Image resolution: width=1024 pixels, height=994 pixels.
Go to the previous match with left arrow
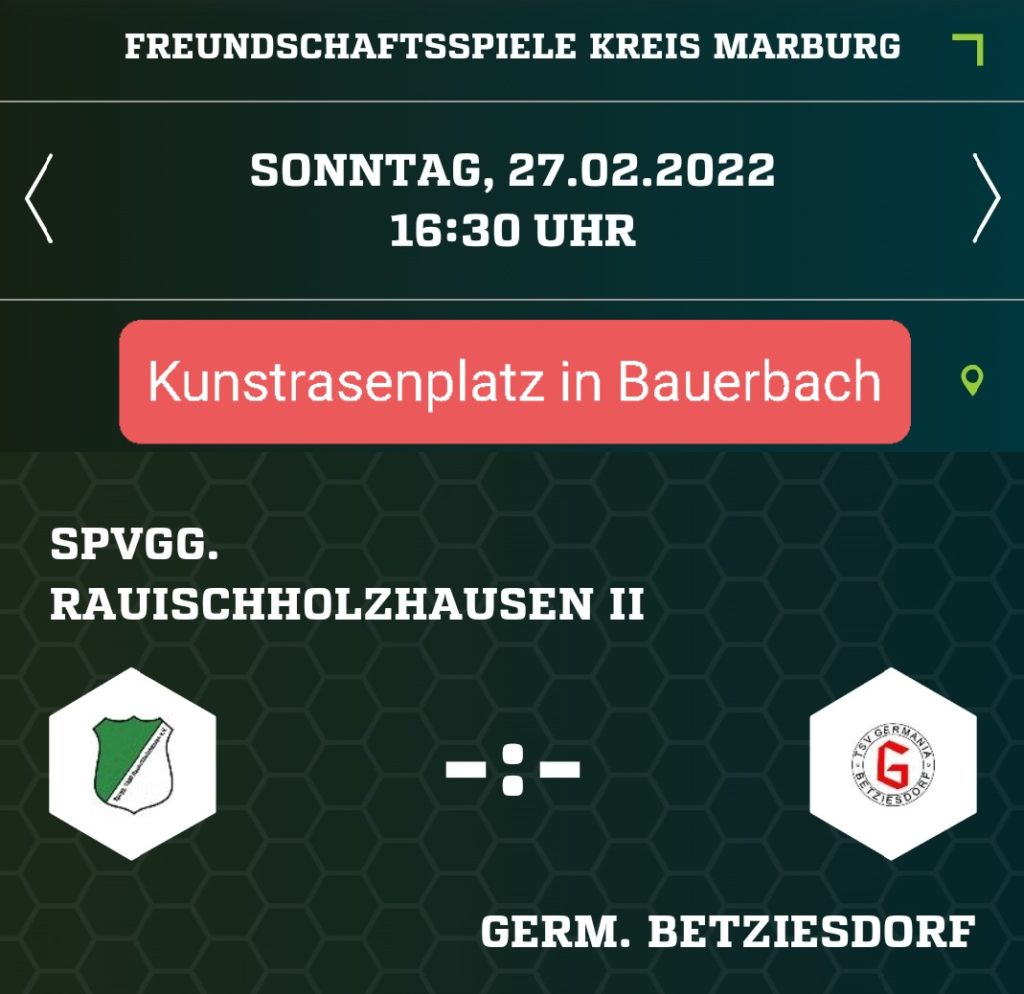pos(38,198)
